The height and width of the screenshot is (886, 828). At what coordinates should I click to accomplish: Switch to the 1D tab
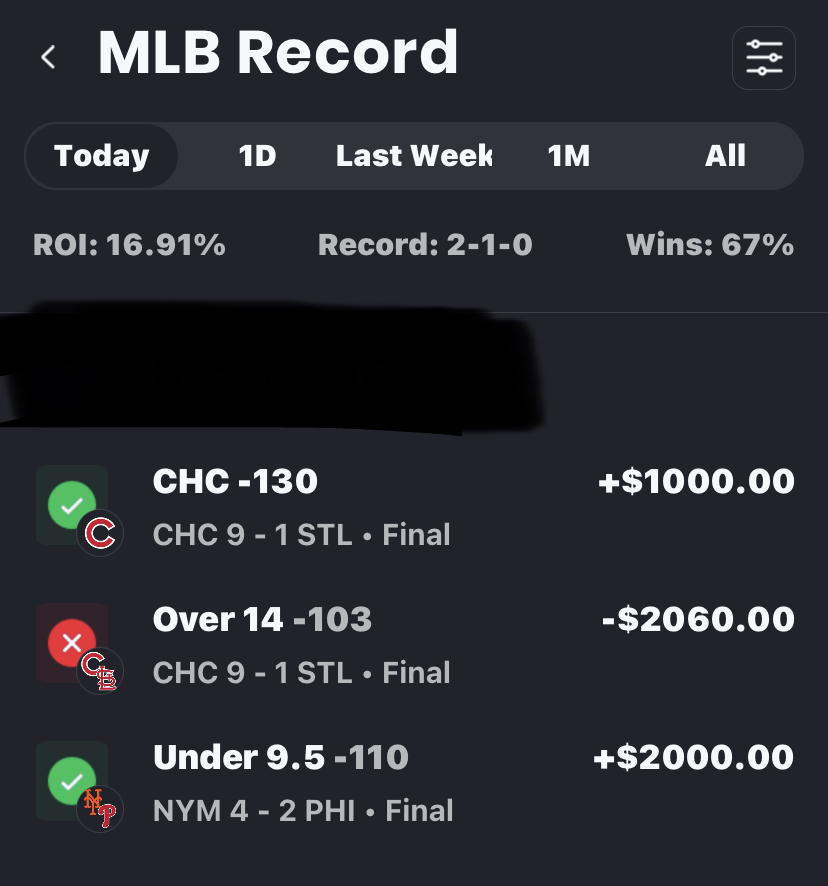click(257, 156)
